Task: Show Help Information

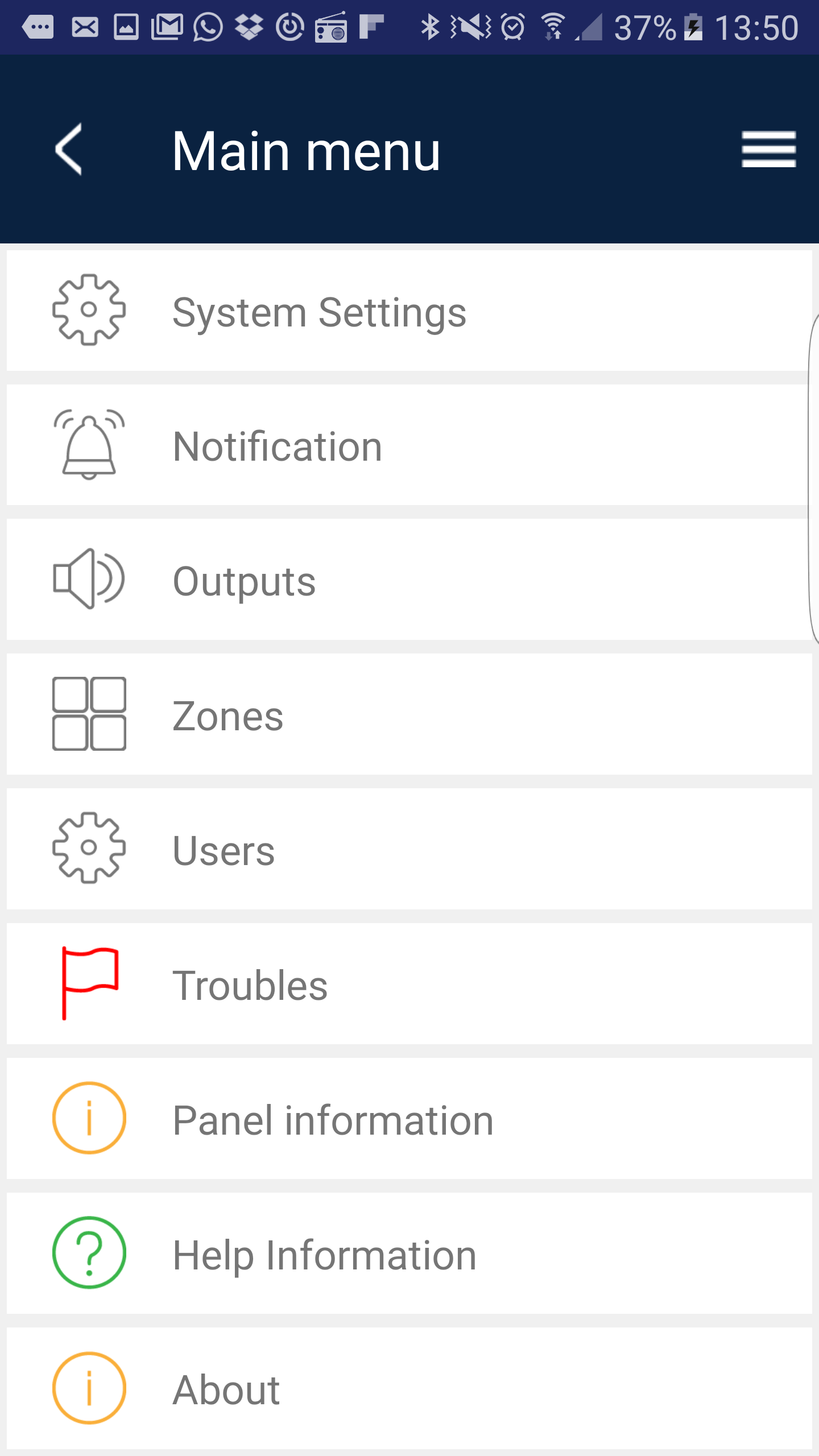Action: 409,1253
